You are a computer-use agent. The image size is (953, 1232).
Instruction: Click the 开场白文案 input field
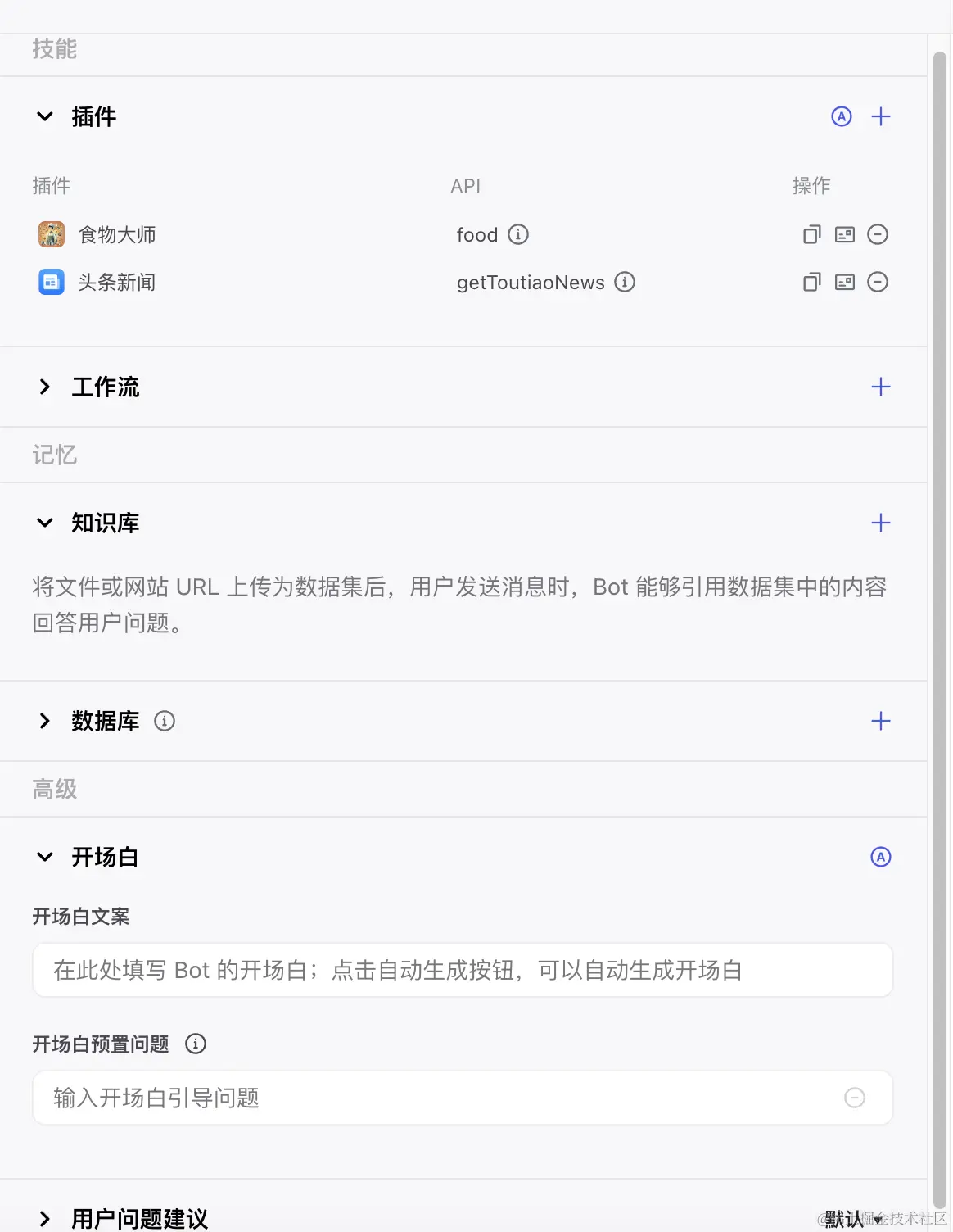click(463, 970)
